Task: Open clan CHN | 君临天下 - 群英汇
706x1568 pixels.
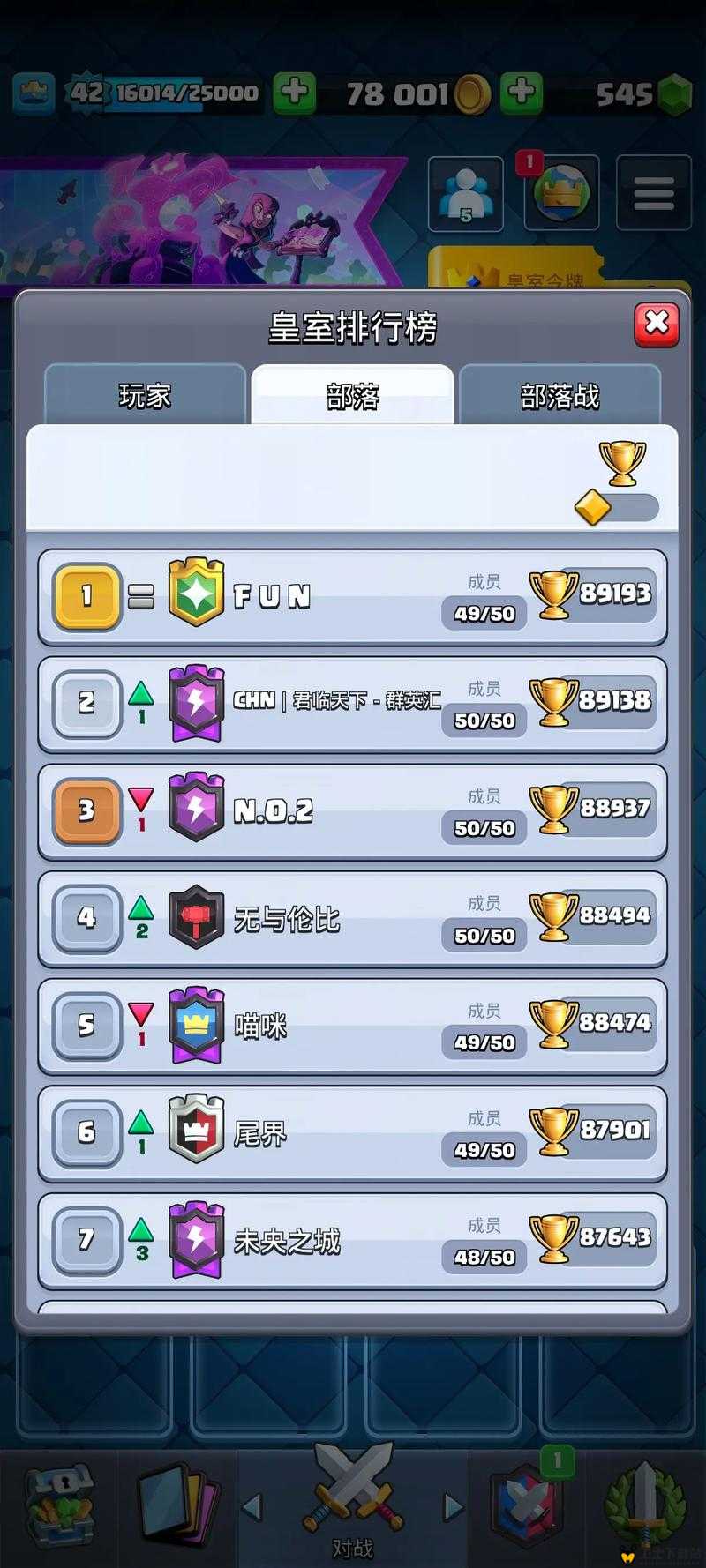Action: click(x=352, y=704)
